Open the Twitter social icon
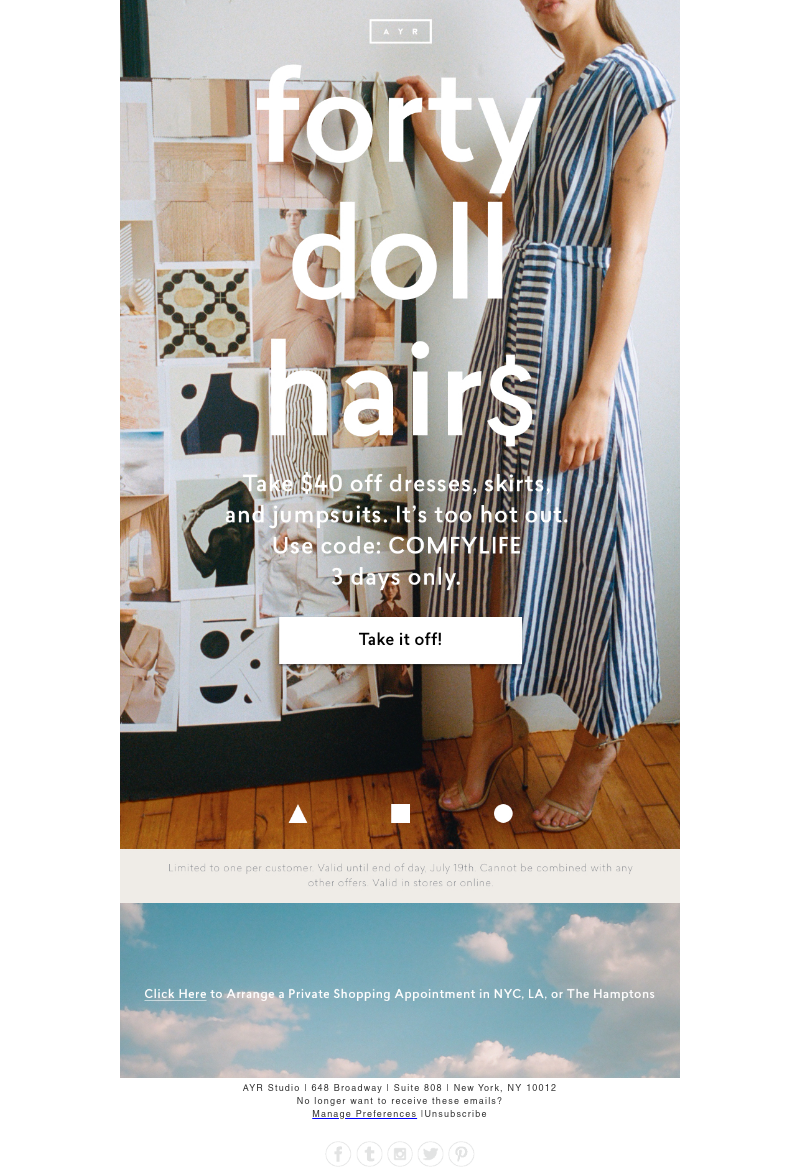The height and width of the screenshot is (1171, 800). pyautogui.click(x=430, y=1154)
